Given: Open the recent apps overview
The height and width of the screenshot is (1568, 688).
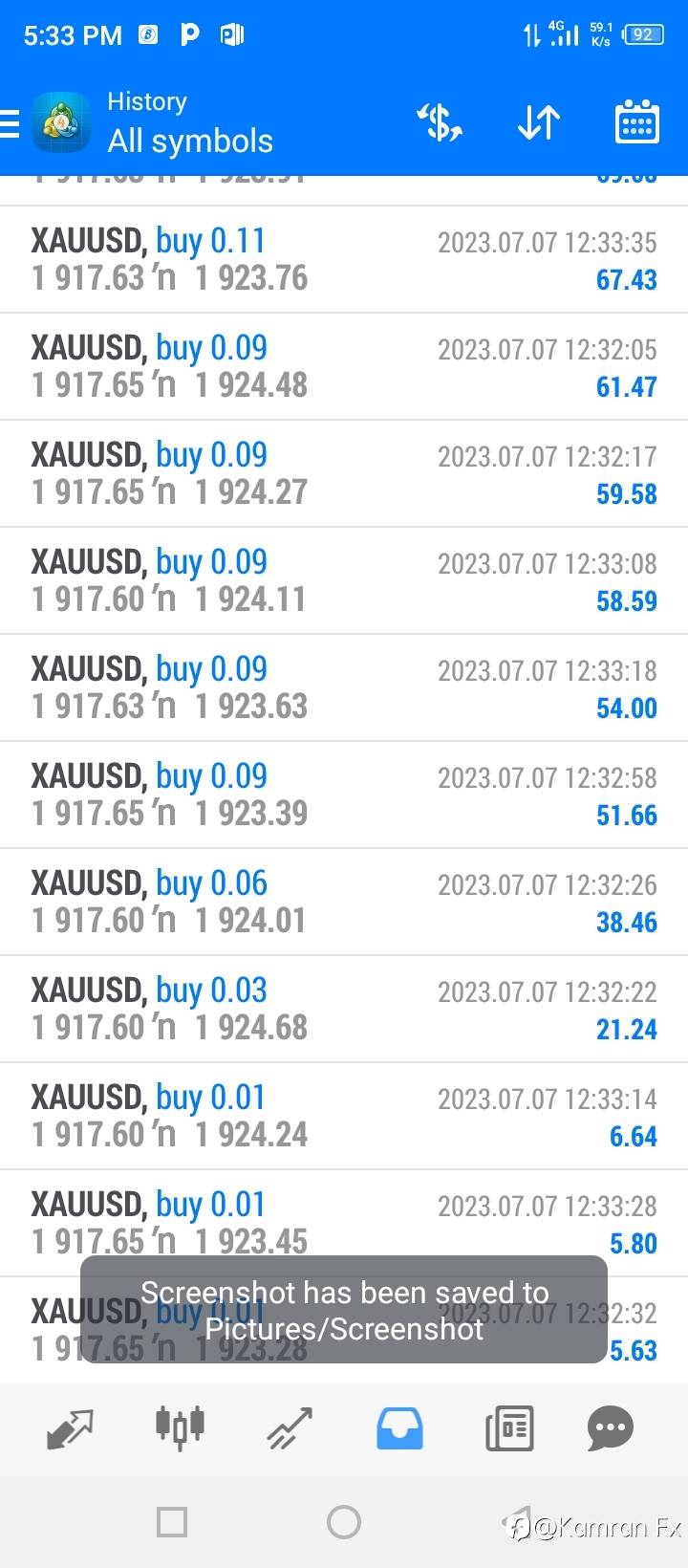Looking at the screenshot, I should tap(172, 1522).
